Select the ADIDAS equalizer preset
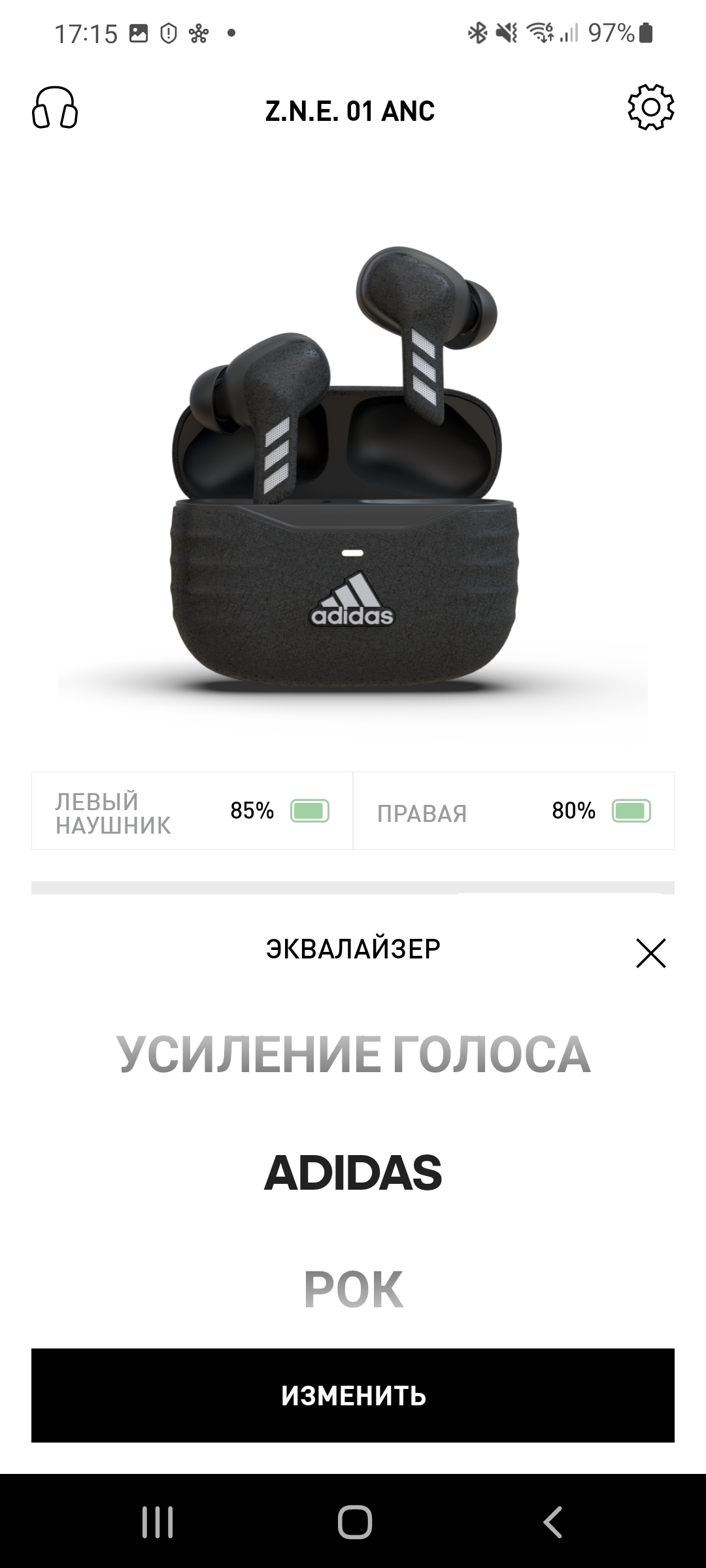Screen dimensions: 706x1568 [353, 1173]
